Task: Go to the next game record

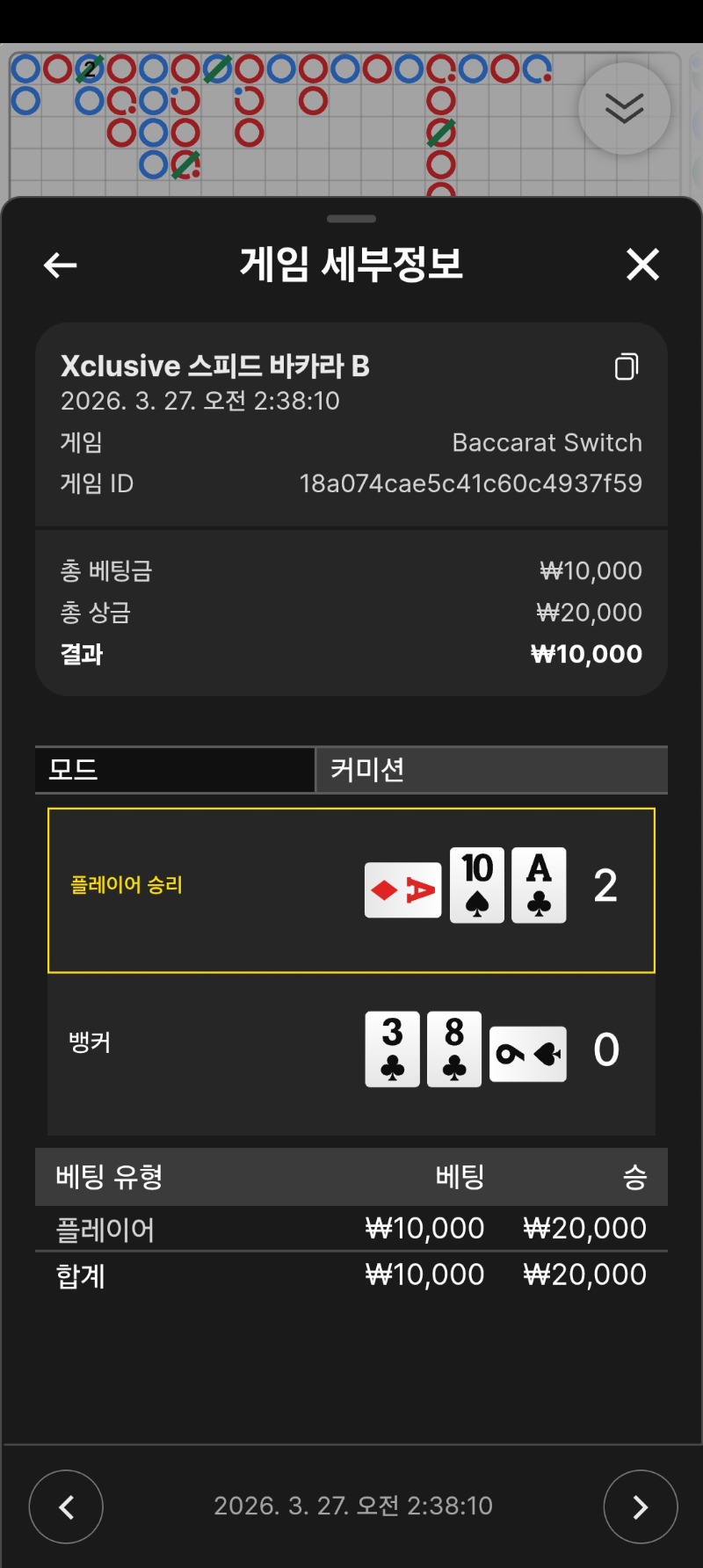Action: click(640, 1506)
